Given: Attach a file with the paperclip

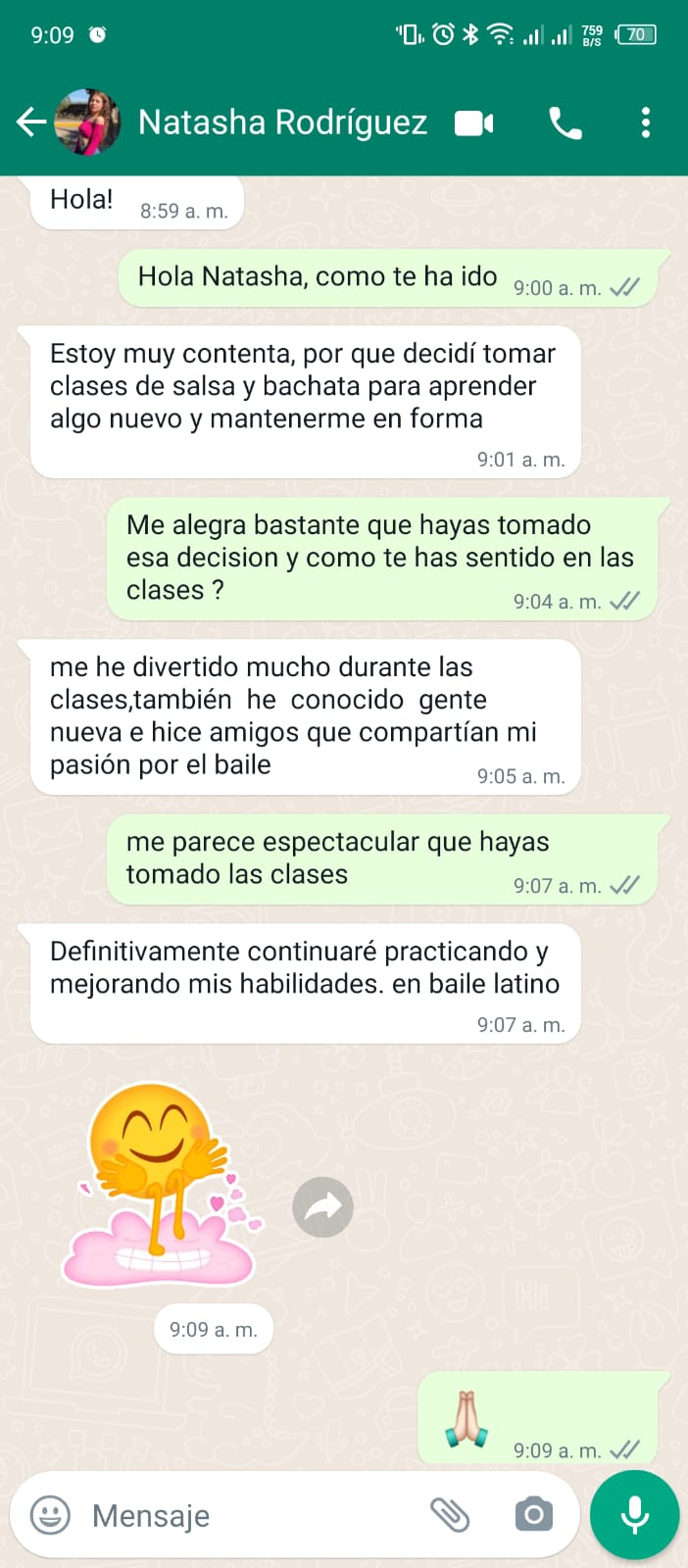Looking at the screenshot, I should pos(450,1515).
